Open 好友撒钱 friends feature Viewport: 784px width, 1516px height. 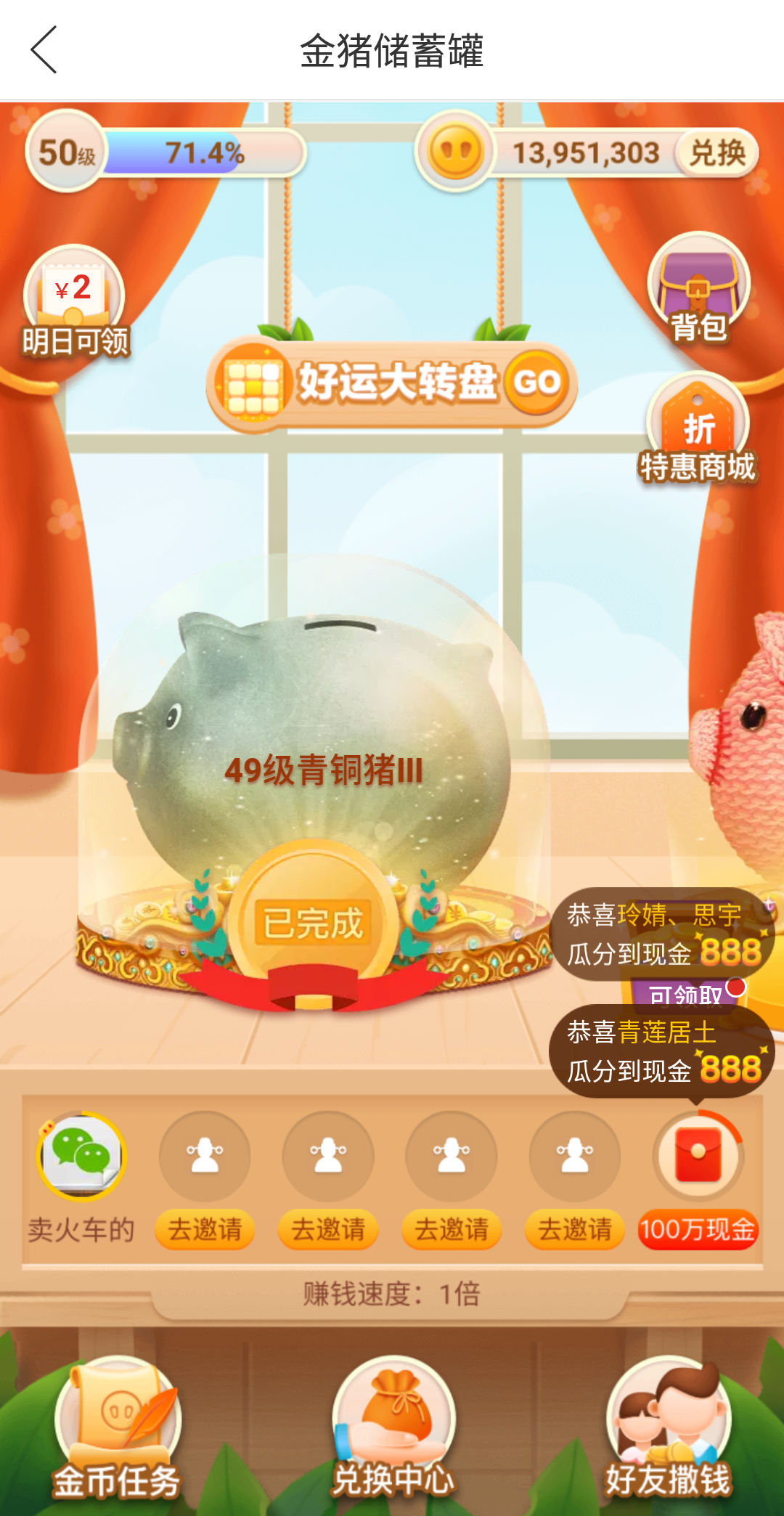[669, 1427]
